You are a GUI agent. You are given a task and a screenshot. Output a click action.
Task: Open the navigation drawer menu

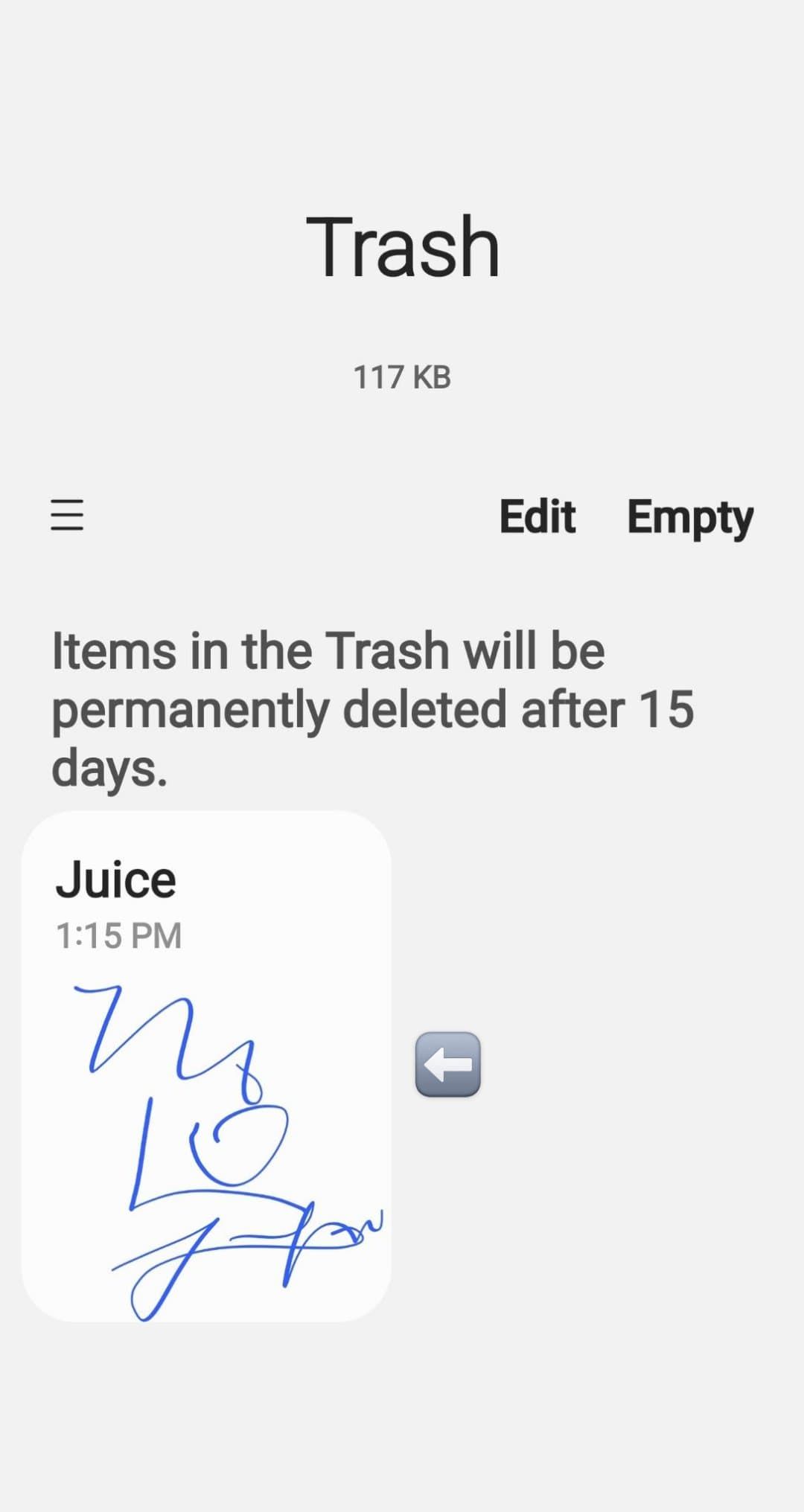tap(67, 515)
